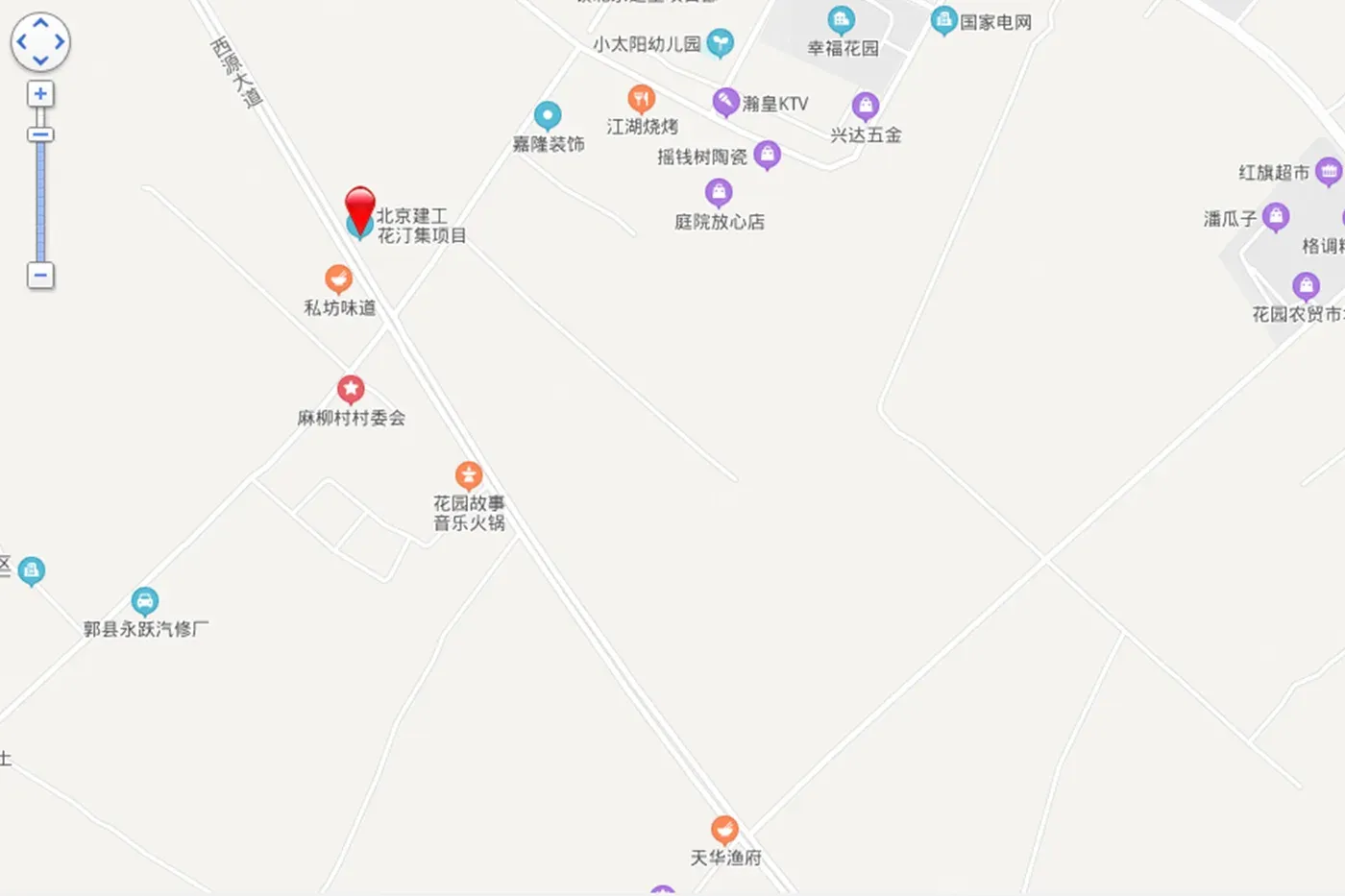Pan the map up with the top arrow

click(40, 23)
